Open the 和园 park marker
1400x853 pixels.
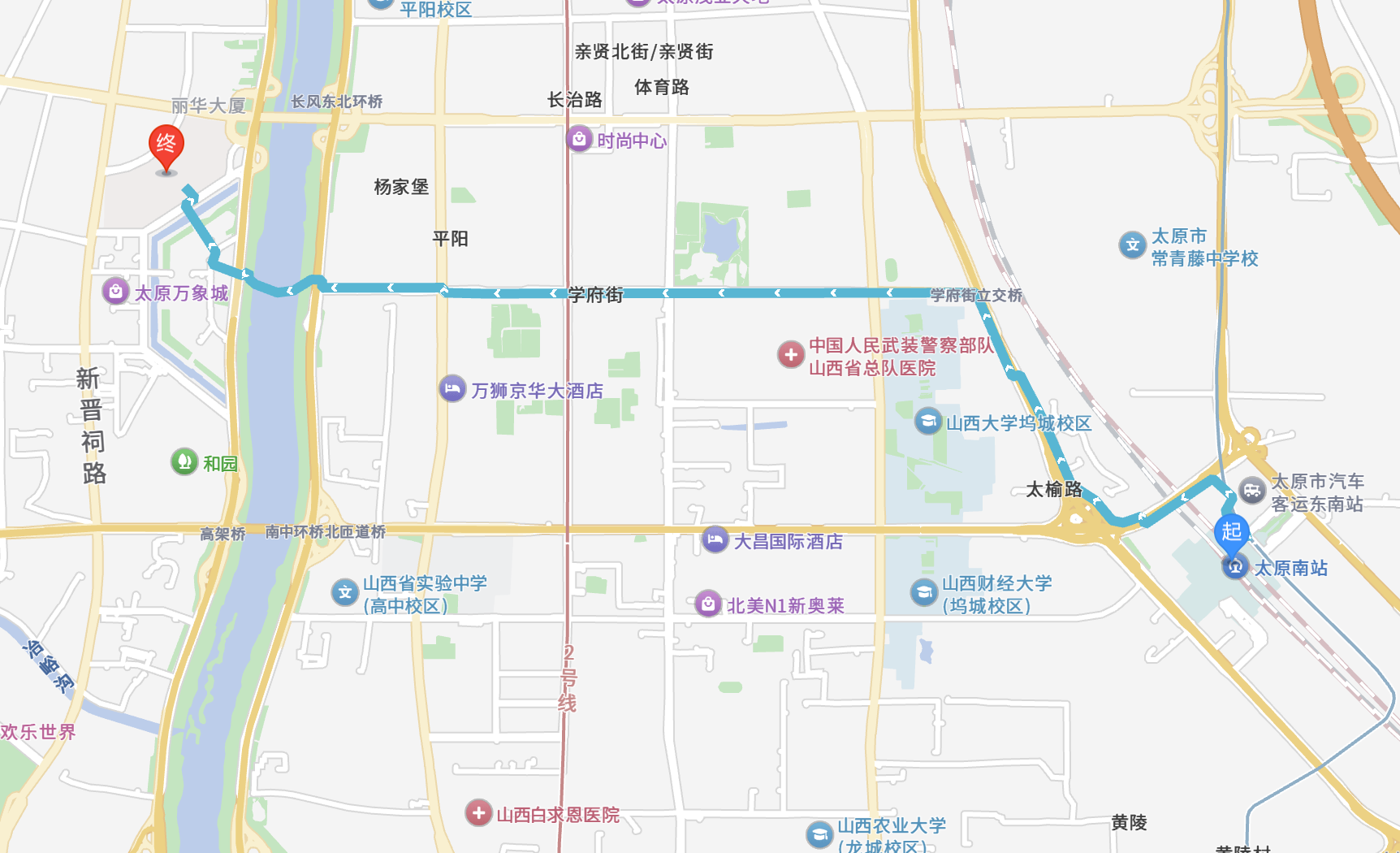click(x=184, y=461)
